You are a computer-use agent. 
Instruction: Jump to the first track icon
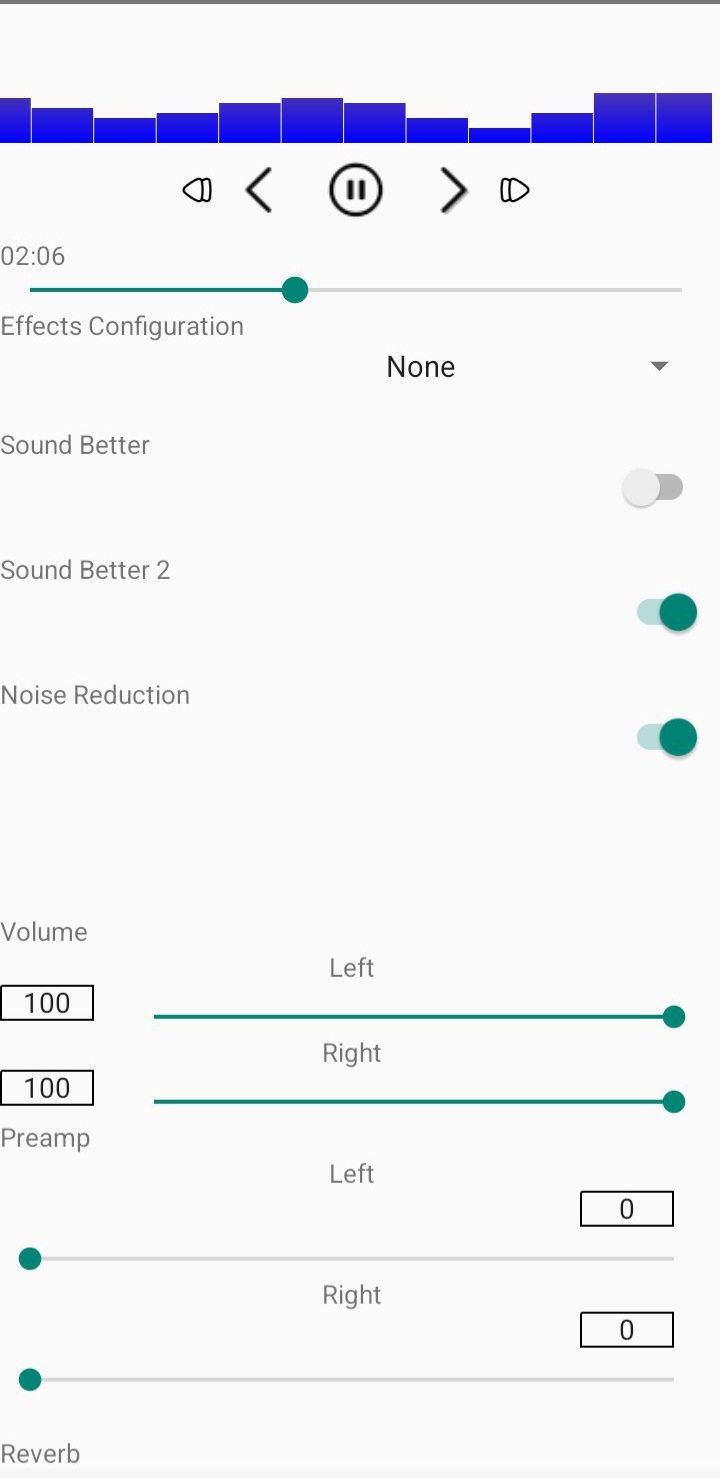[x=197, y=190]
